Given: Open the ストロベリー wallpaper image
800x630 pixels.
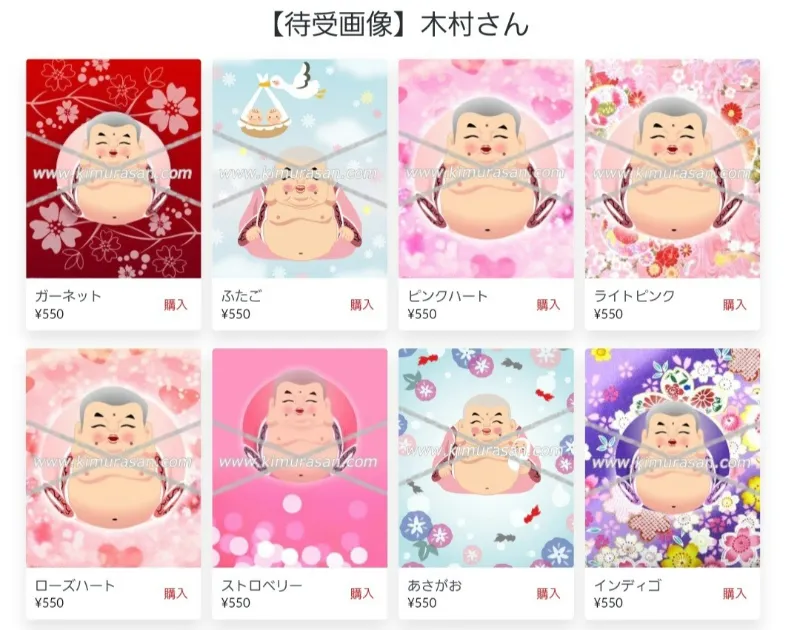Looking at the screenshot, I should [299, 458].
